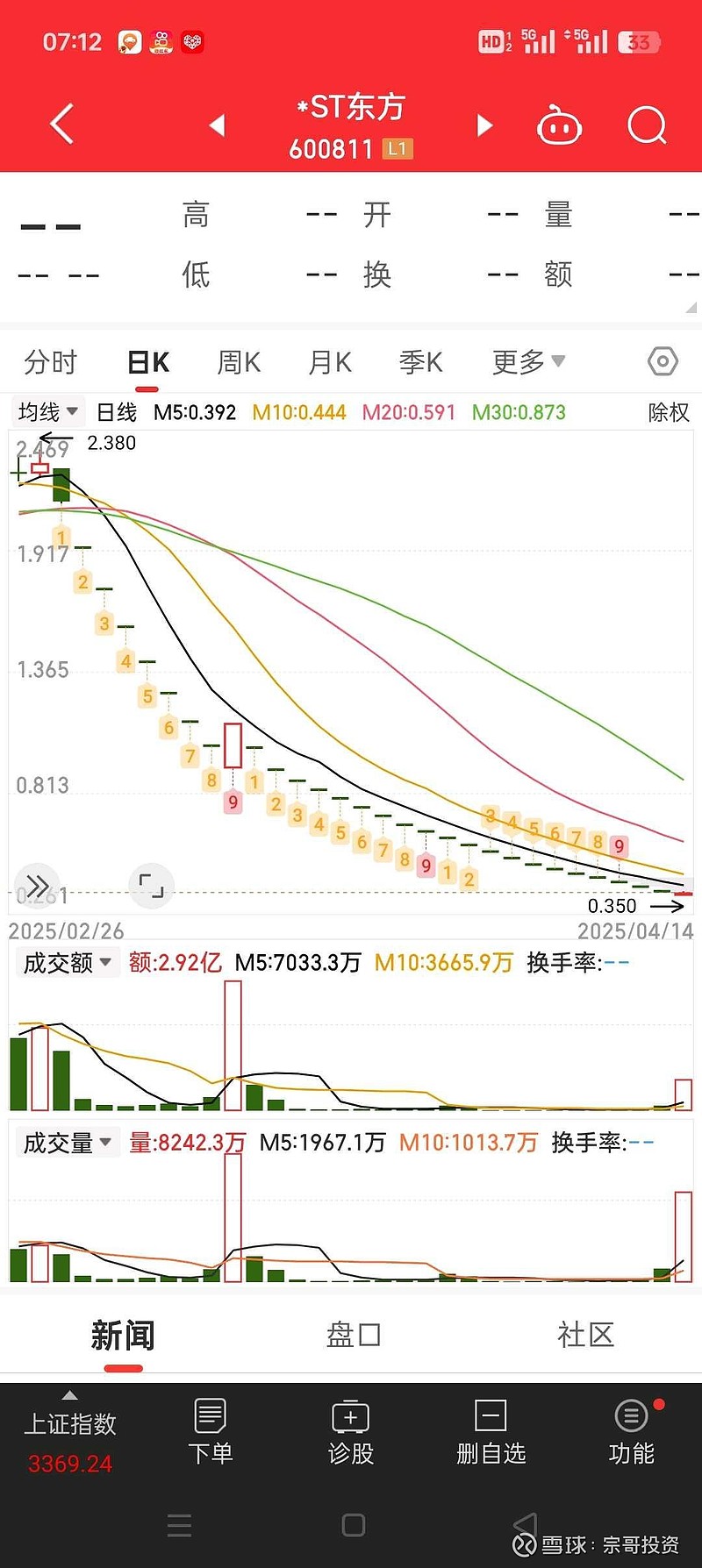702x1568 pixels.
Task: Click the right arrow to view next stock
Action: (x=484, y=125)
